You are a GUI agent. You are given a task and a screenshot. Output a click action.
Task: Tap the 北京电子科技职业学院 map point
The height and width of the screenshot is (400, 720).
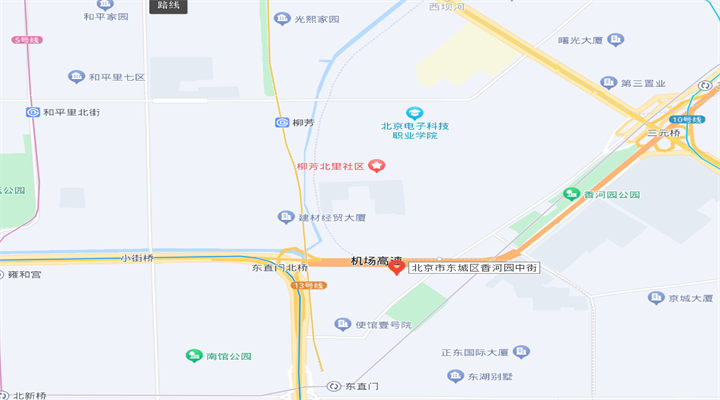coord(414,113)
